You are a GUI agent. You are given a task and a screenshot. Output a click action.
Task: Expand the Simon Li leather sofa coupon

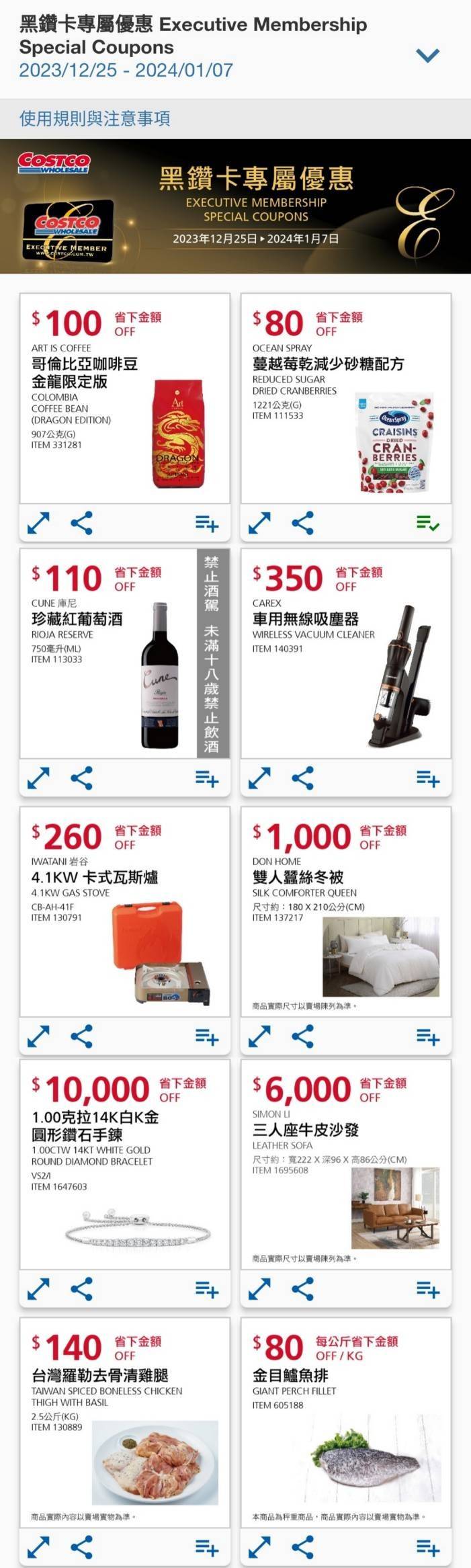click(x=259, y=1289)
